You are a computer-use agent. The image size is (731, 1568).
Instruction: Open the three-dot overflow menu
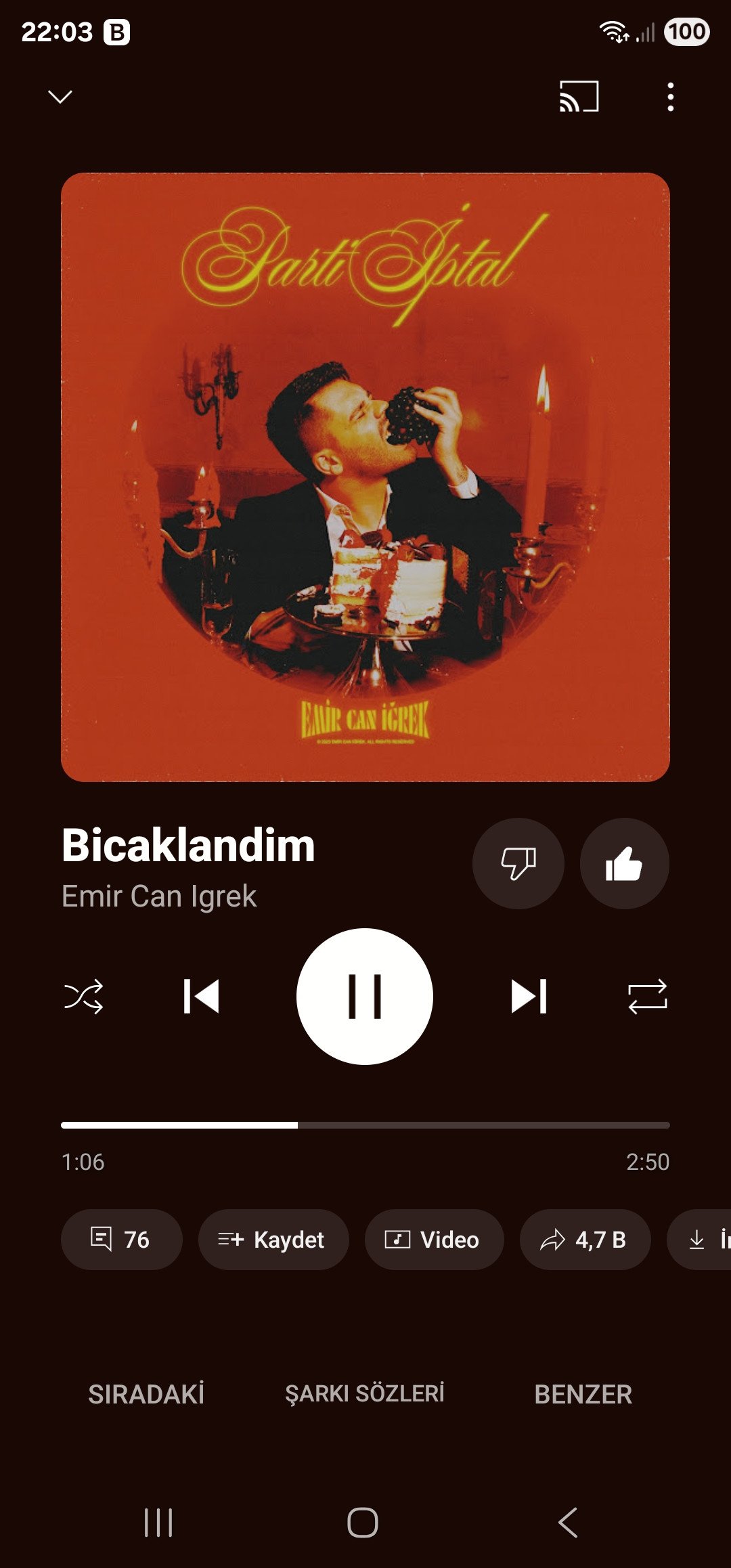(670, 97)
